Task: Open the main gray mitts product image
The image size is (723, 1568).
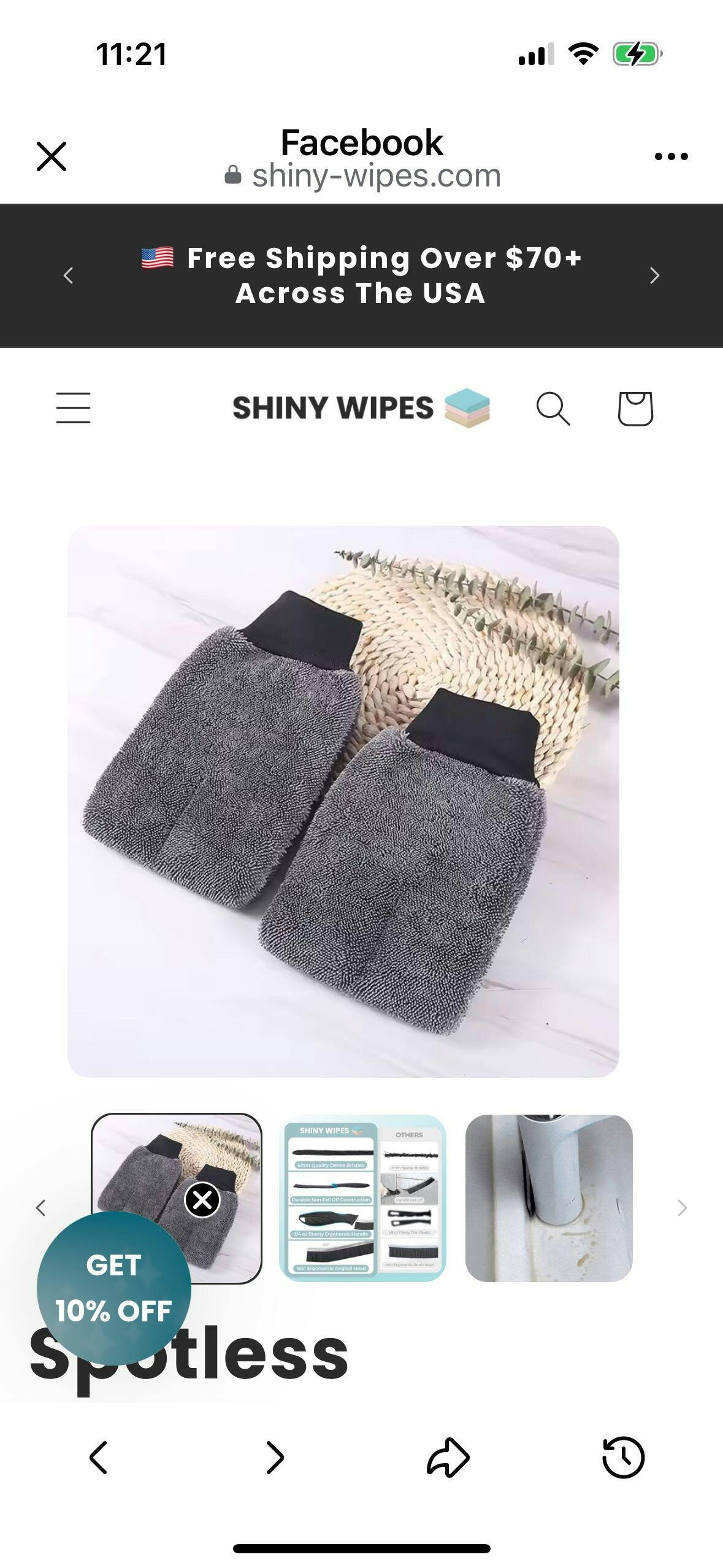Action: click(x=343, y=801)
